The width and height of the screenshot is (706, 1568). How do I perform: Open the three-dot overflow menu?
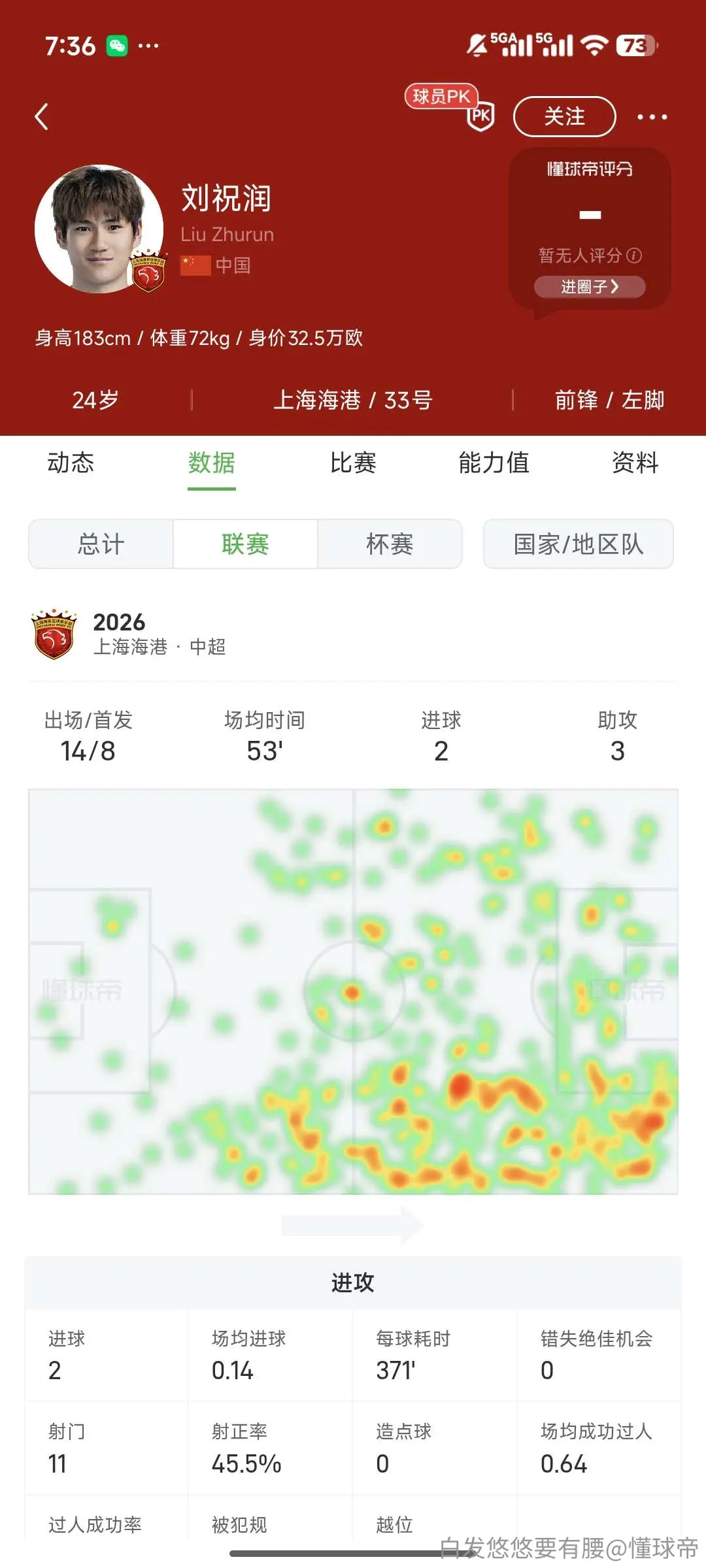tap(652, 117)
